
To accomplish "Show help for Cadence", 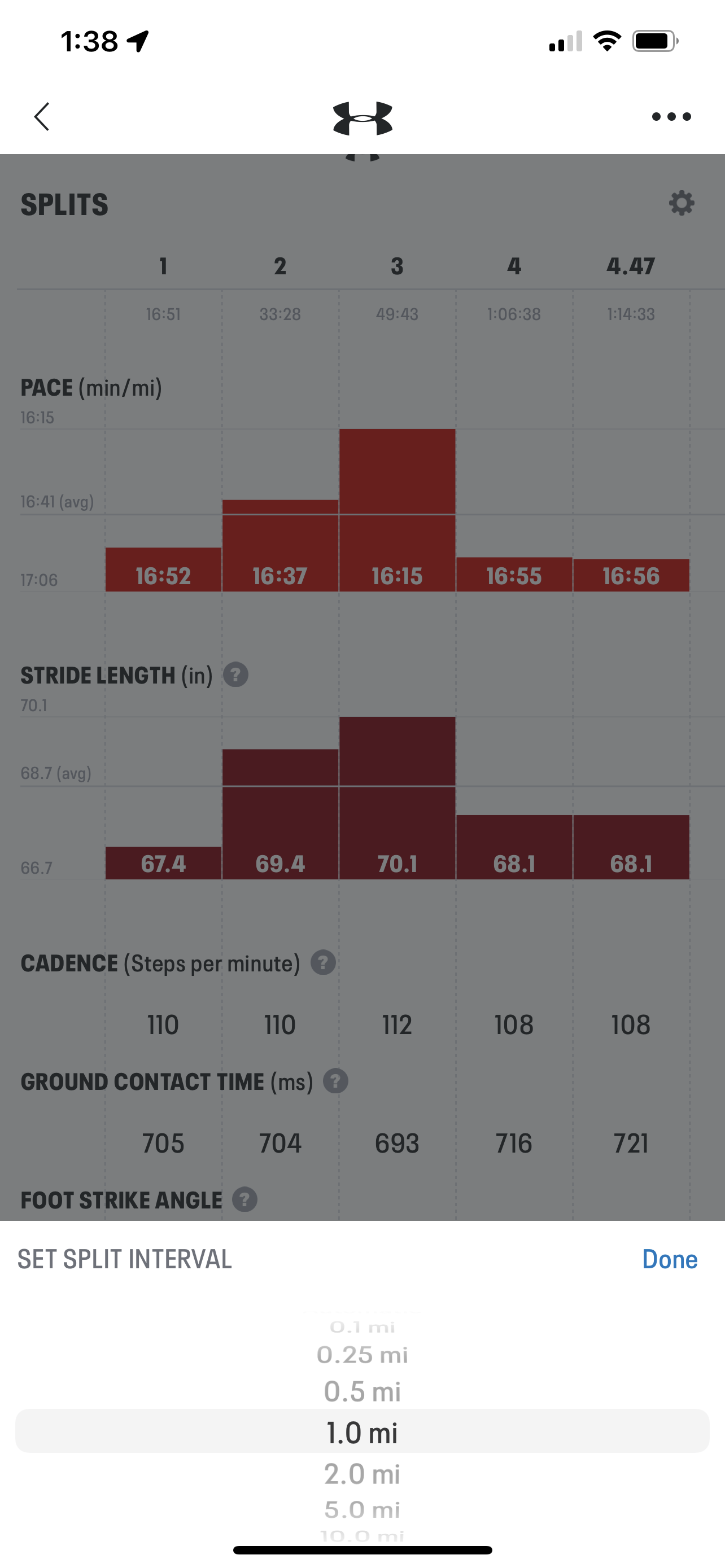I will (x=323, y=963).
